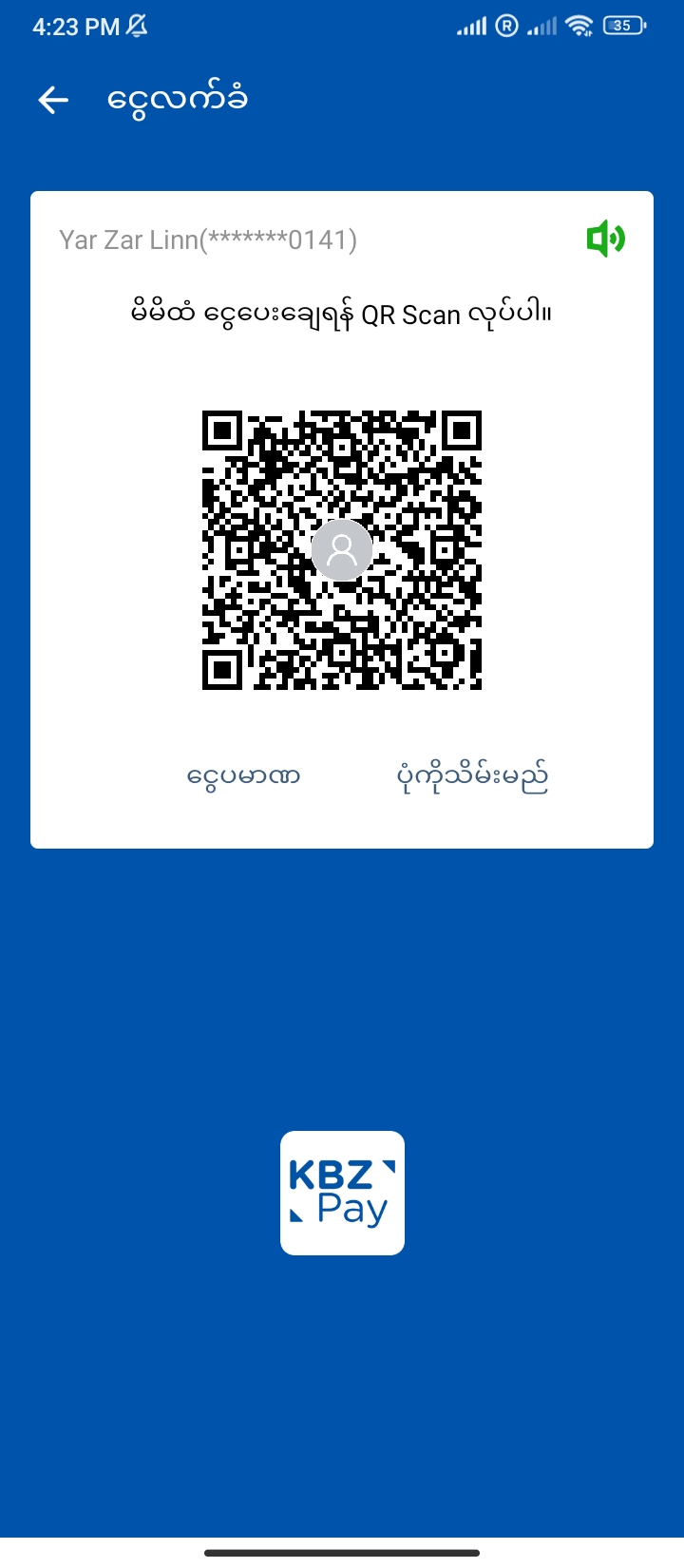Tap ငွေပမာဏ to set the amount
The image size is (684, 1568).
244,776
